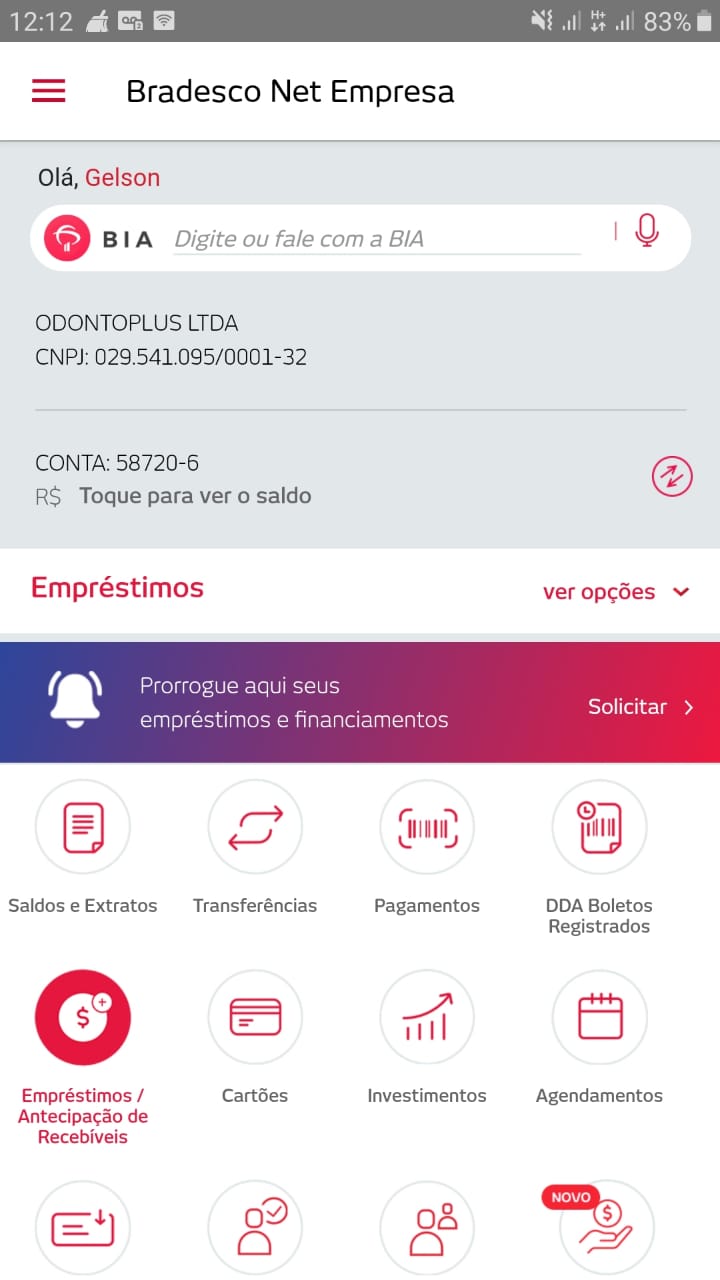The width and height of the screenshot is (720, 1280).
Task: Reveal balance with Toque para ver o saldo
Action: [195, 496]
